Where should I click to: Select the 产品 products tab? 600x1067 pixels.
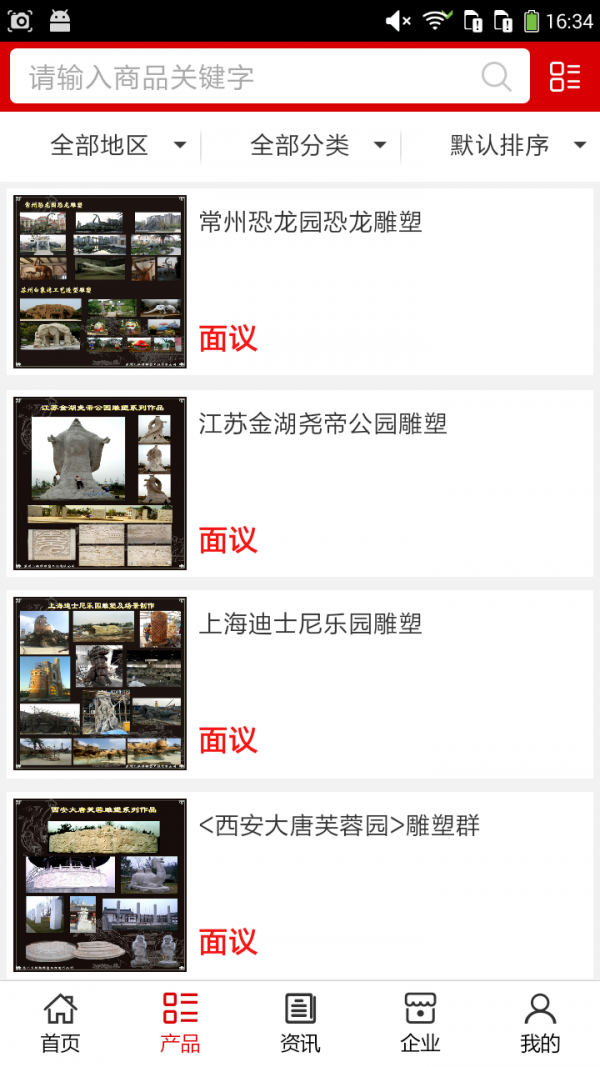point(180,1023)
